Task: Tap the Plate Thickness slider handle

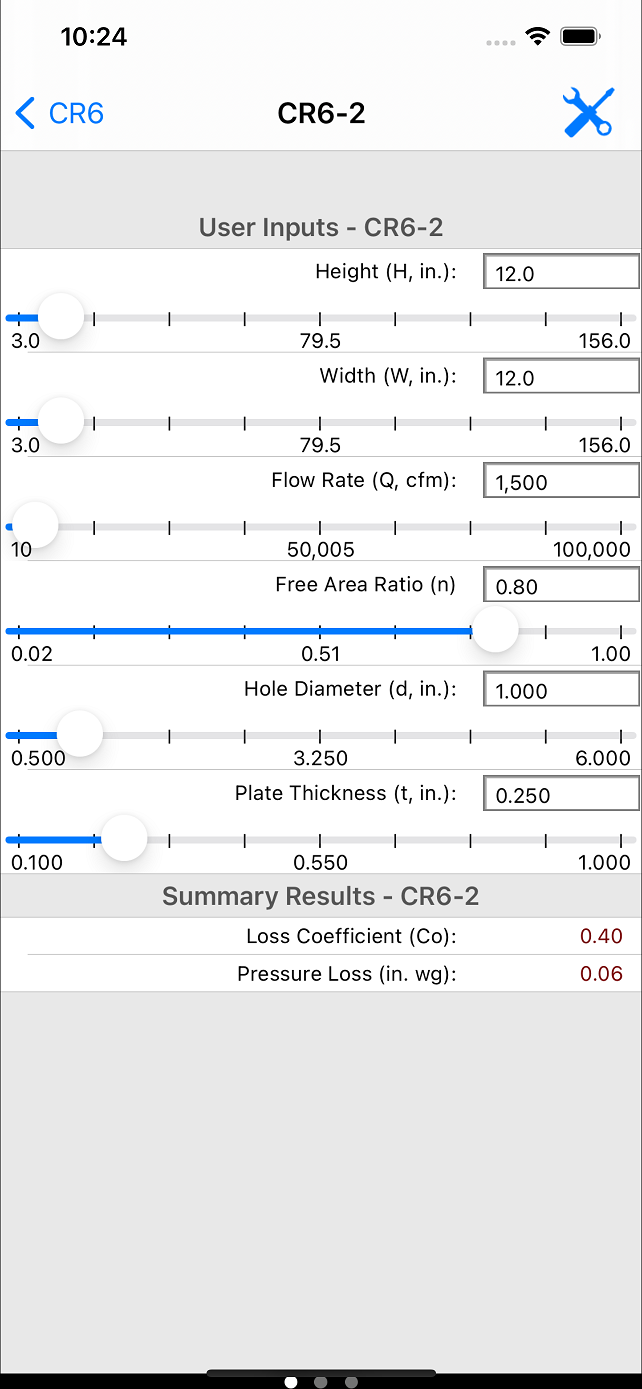Action: 124,839
